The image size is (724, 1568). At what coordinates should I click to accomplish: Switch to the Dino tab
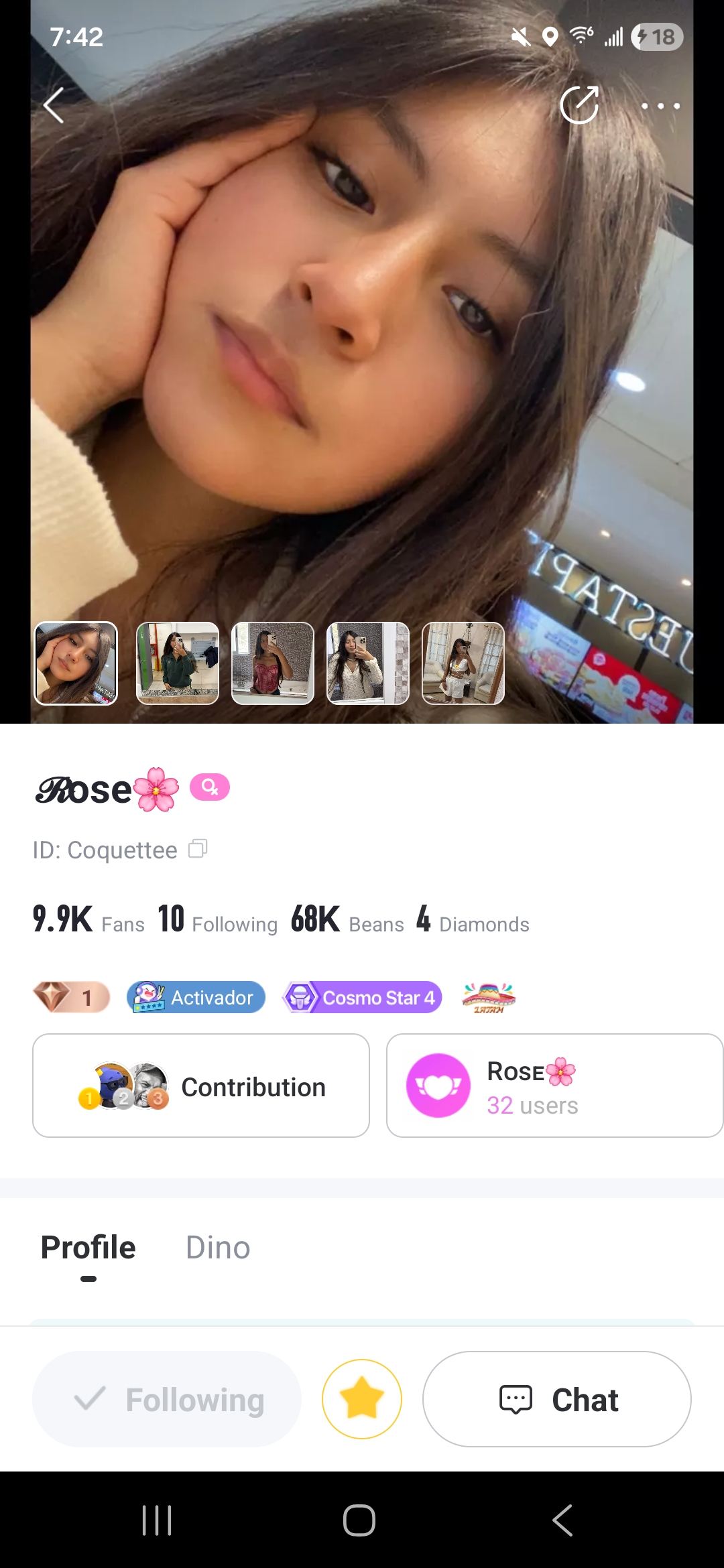pos(218,1248)
